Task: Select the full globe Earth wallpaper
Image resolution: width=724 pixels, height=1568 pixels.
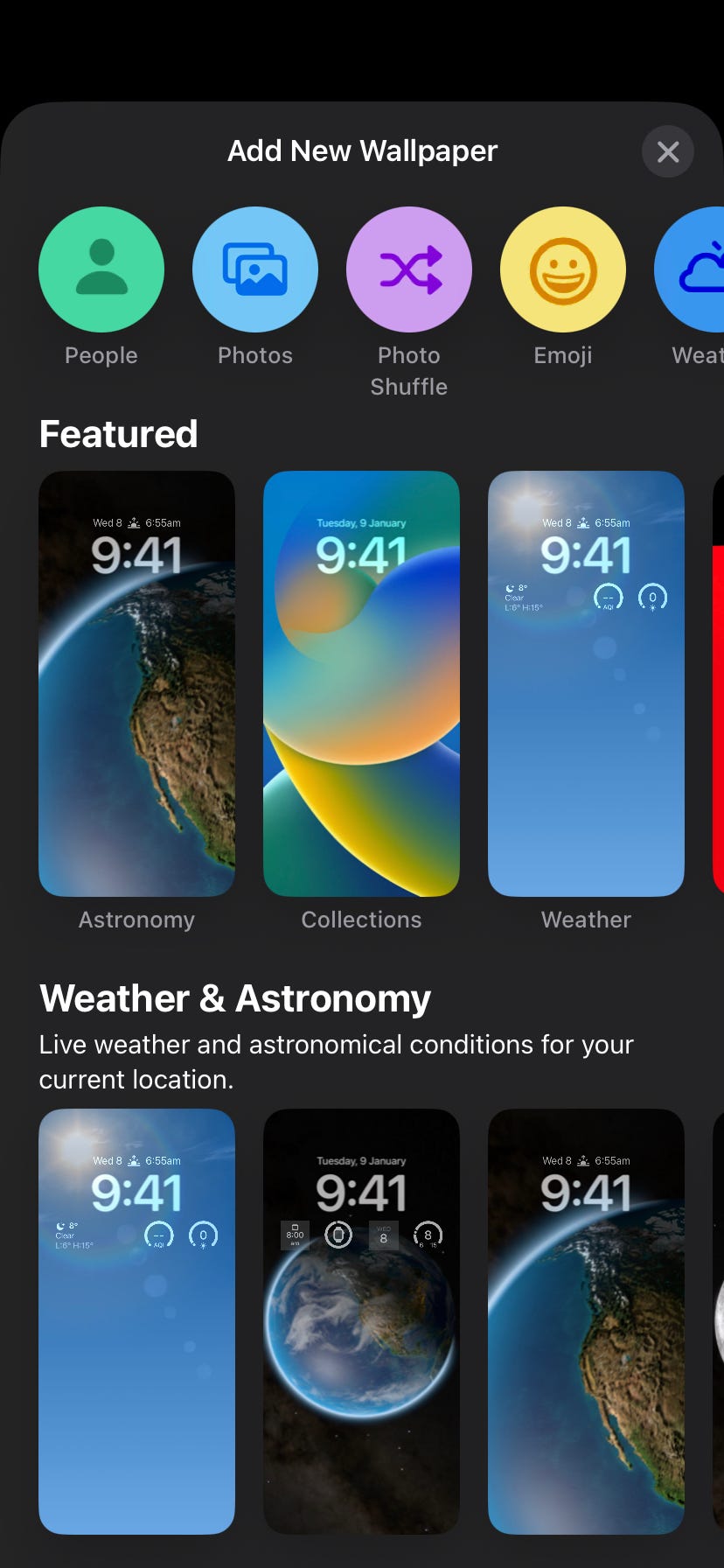Action: tap(361, 1321)
